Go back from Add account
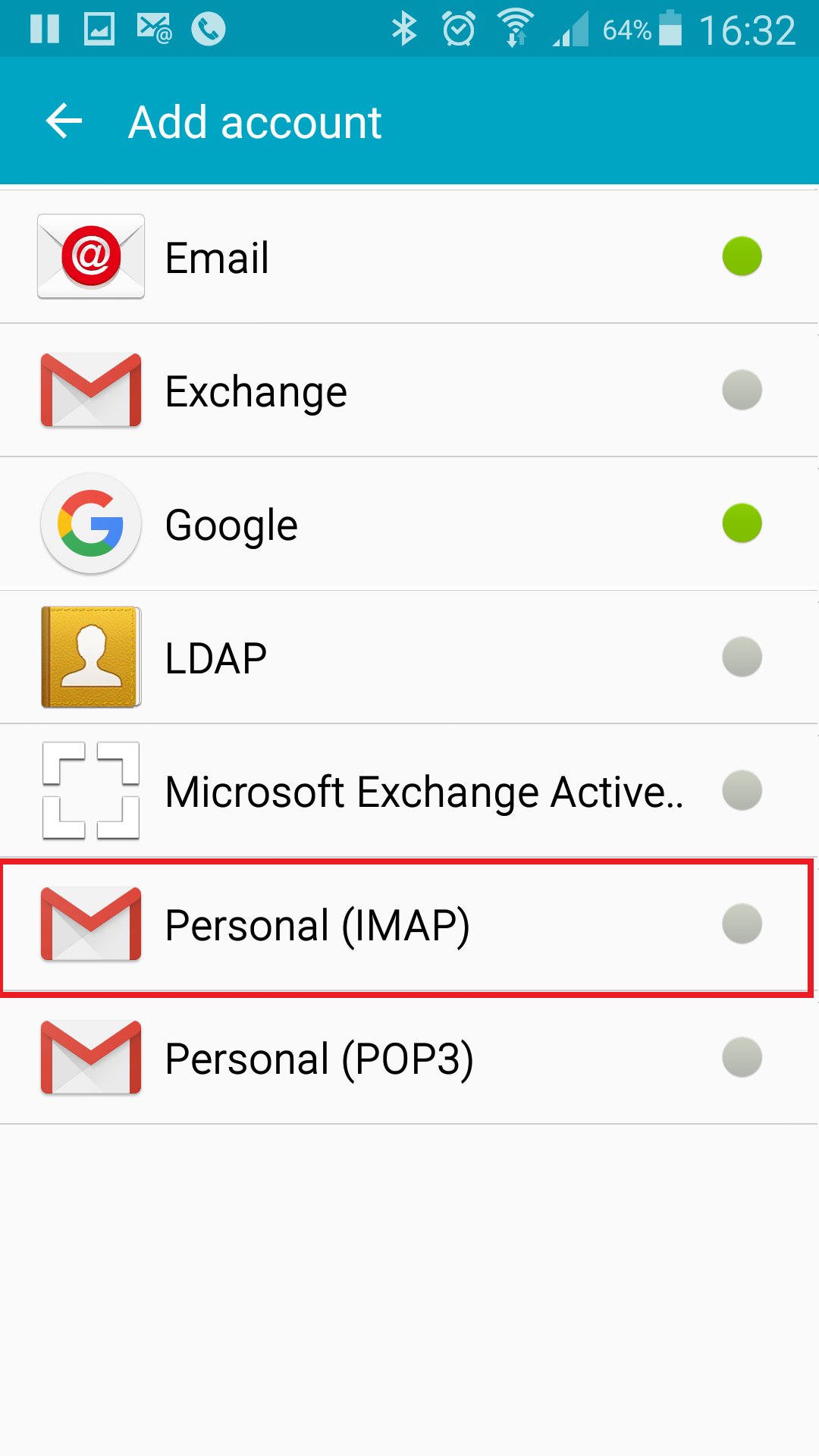Viewport: 819px width, 1456px height. 64,121
